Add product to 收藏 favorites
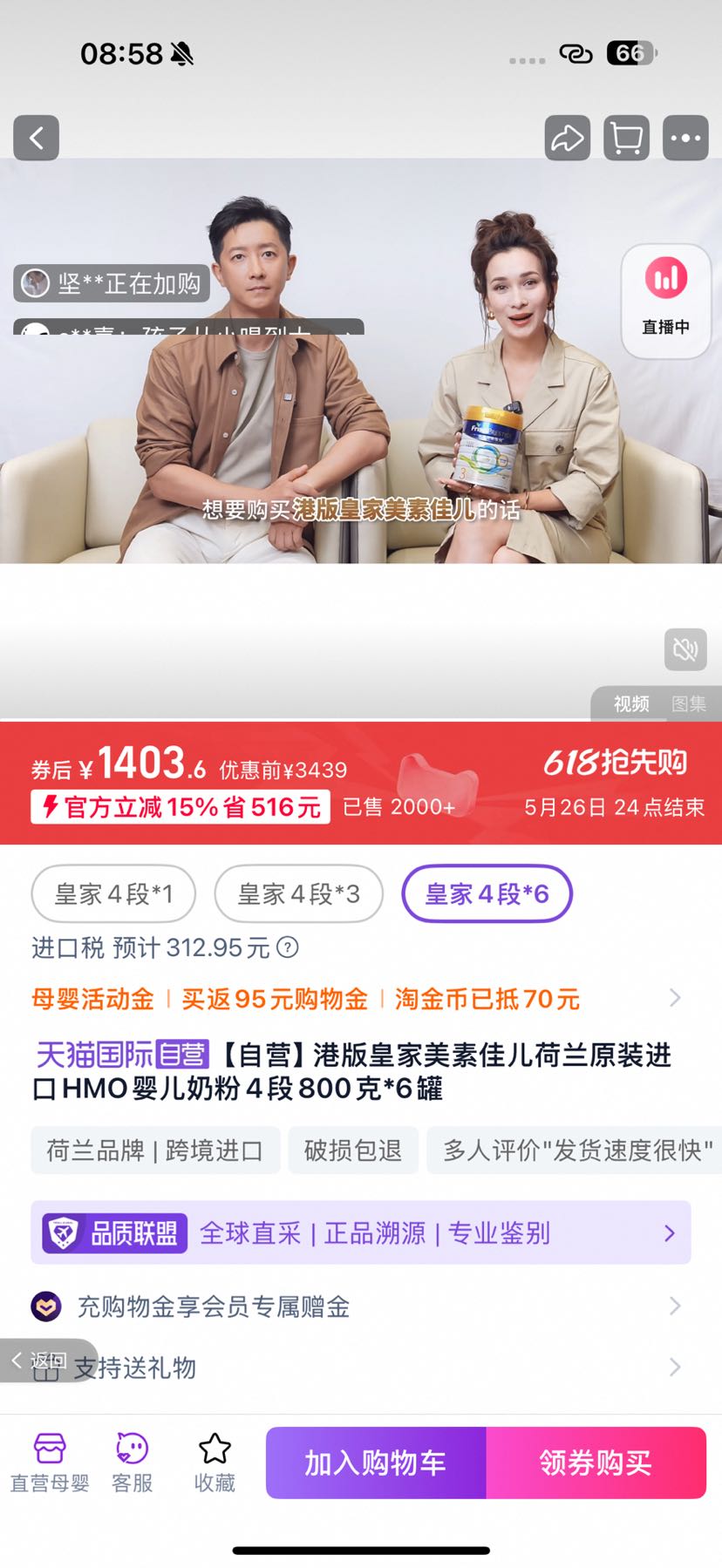 click(x=215, y=1463)
